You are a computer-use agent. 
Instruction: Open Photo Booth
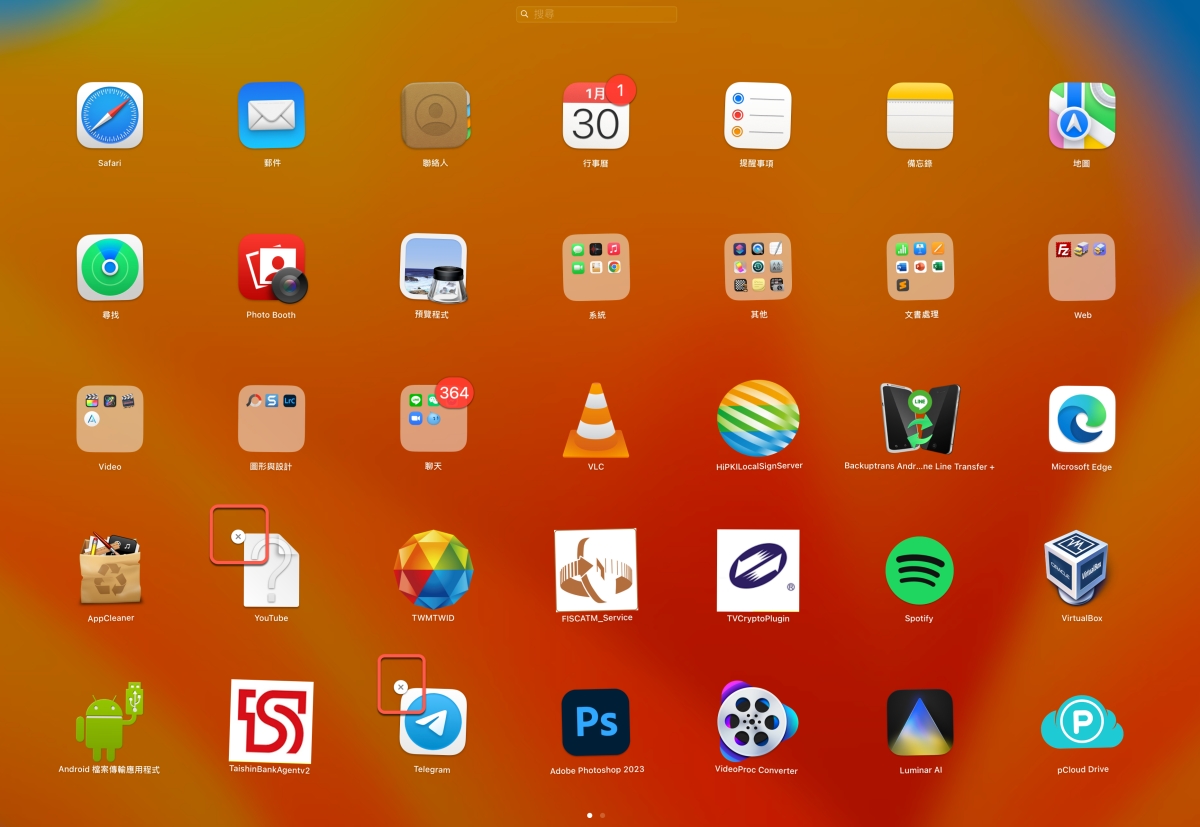tap(271, 267)
